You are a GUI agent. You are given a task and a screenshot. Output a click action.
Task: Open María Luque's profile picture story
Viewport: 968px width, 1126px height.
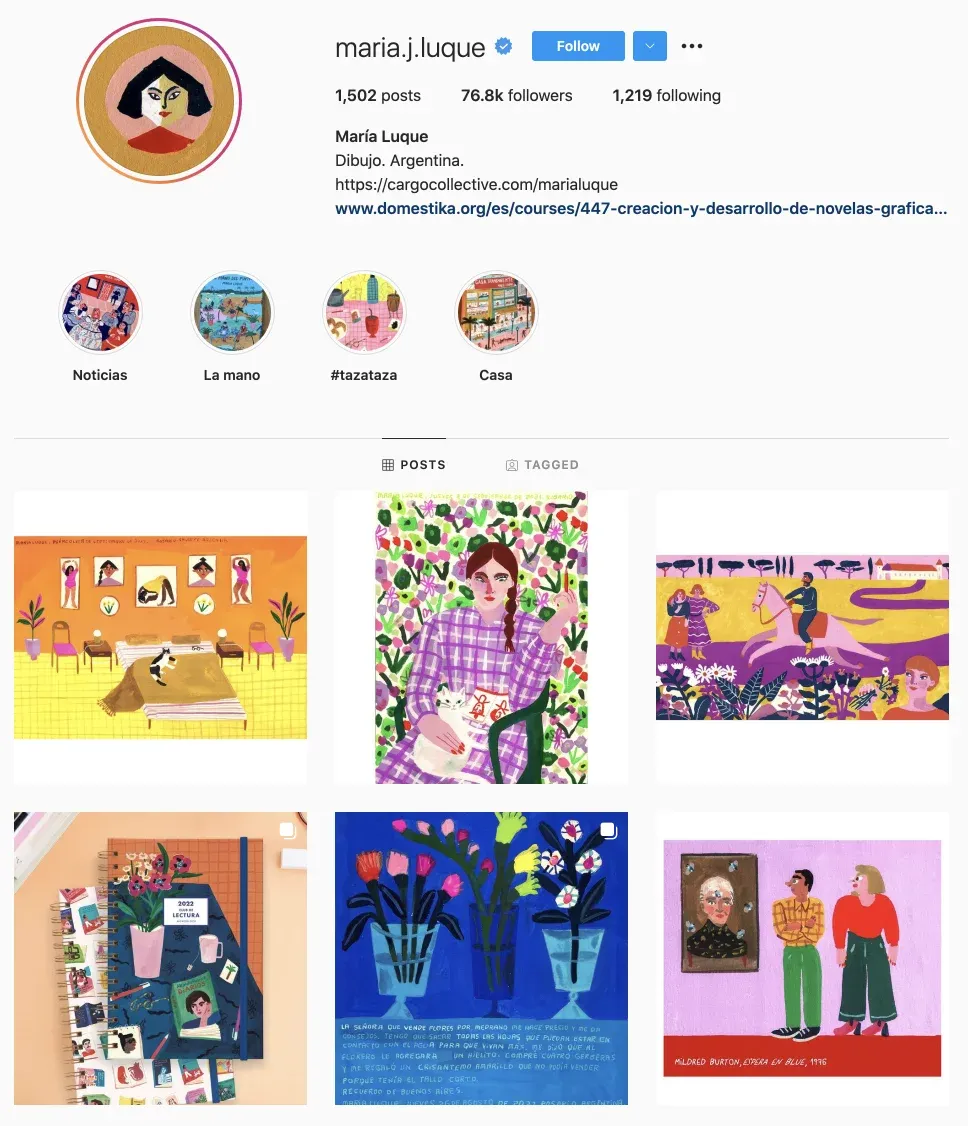(x=159, y=101)
